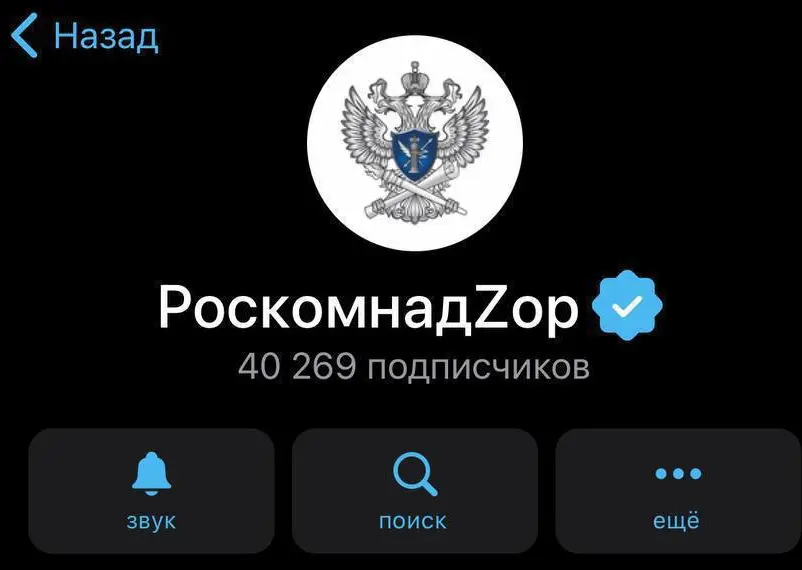Open more options with ещё button

tap(678, 490)
